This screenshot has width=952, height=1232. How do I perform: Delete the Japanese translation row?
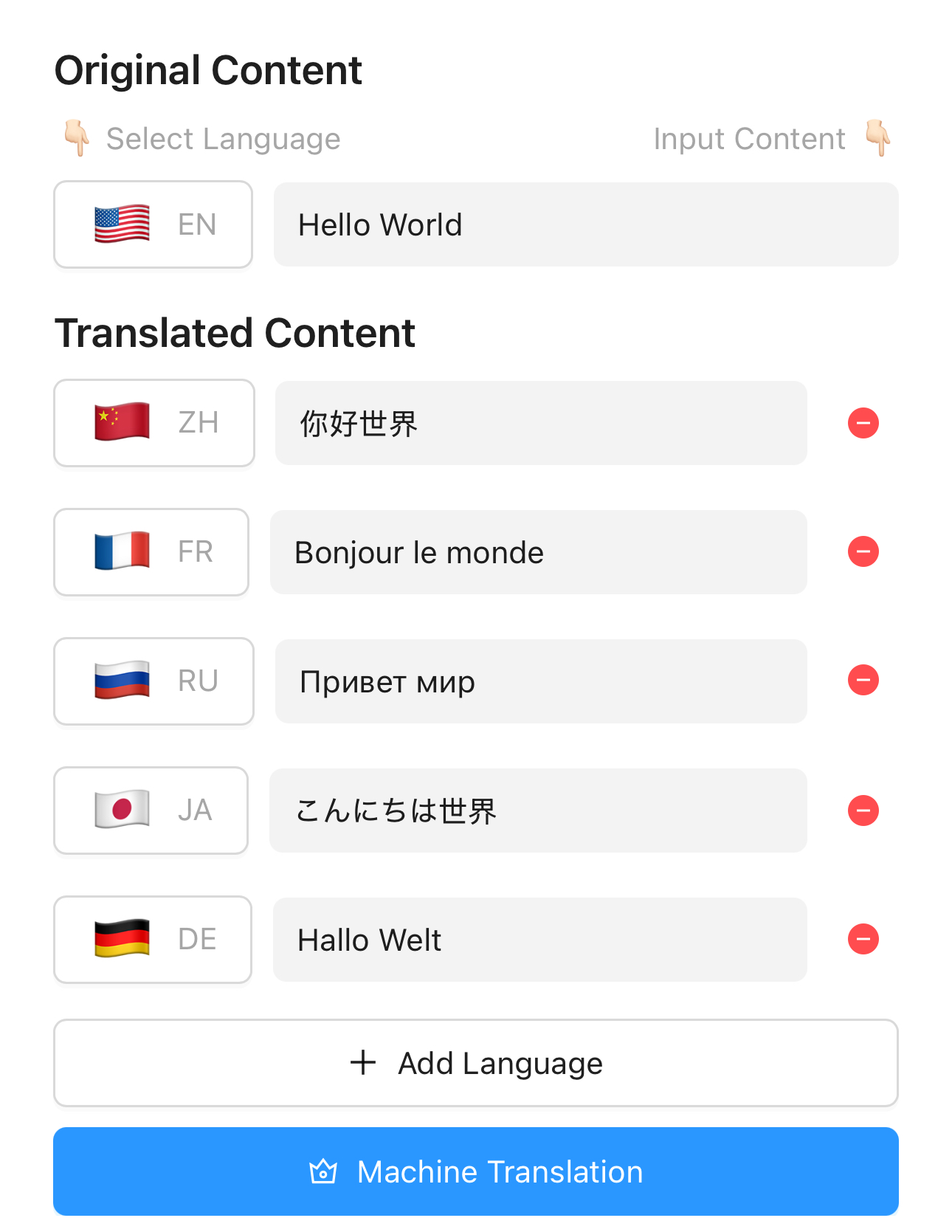(x=863, y=810)
